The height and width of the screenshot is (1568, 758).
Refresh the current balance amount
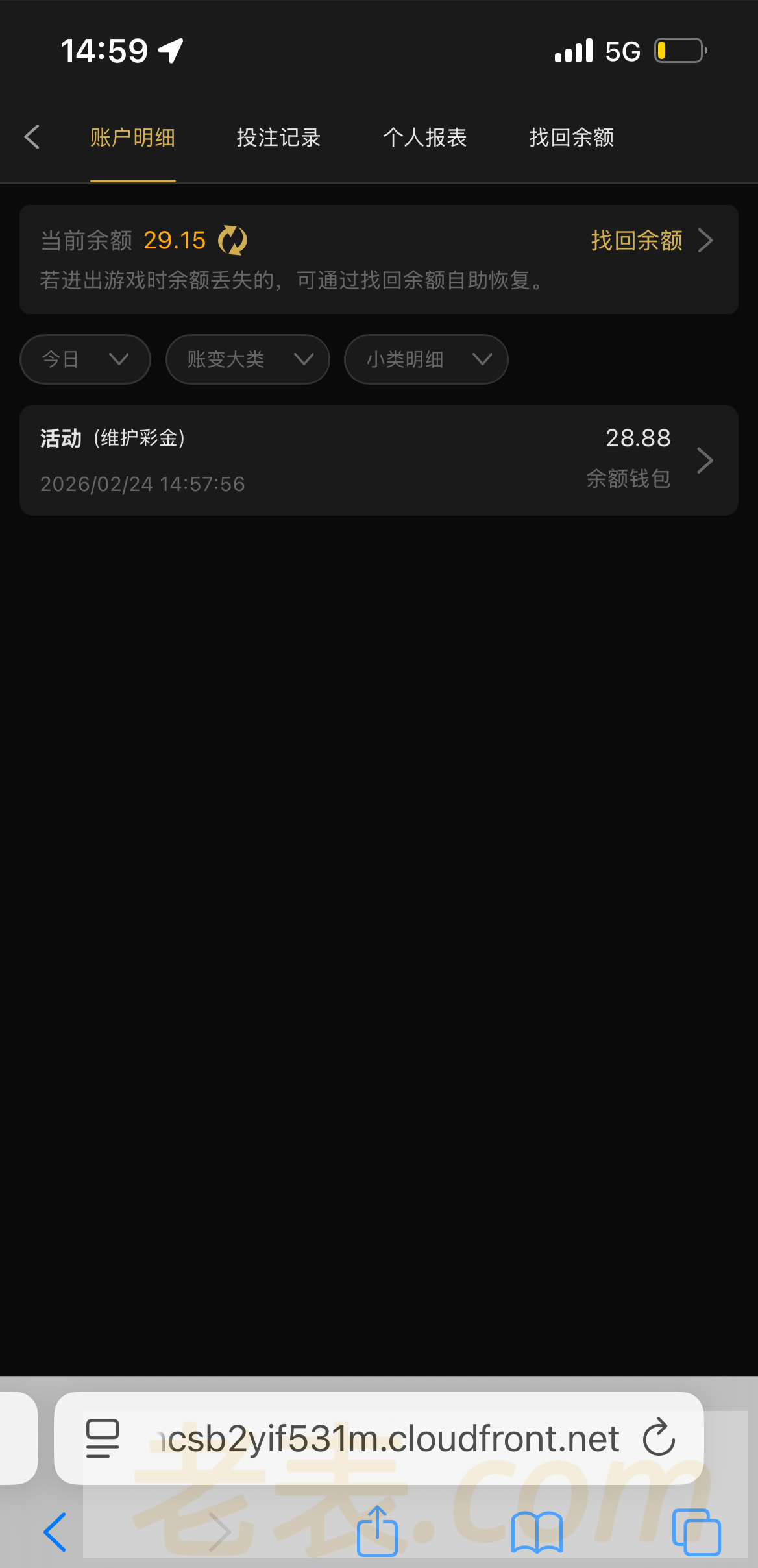(232, 241)
